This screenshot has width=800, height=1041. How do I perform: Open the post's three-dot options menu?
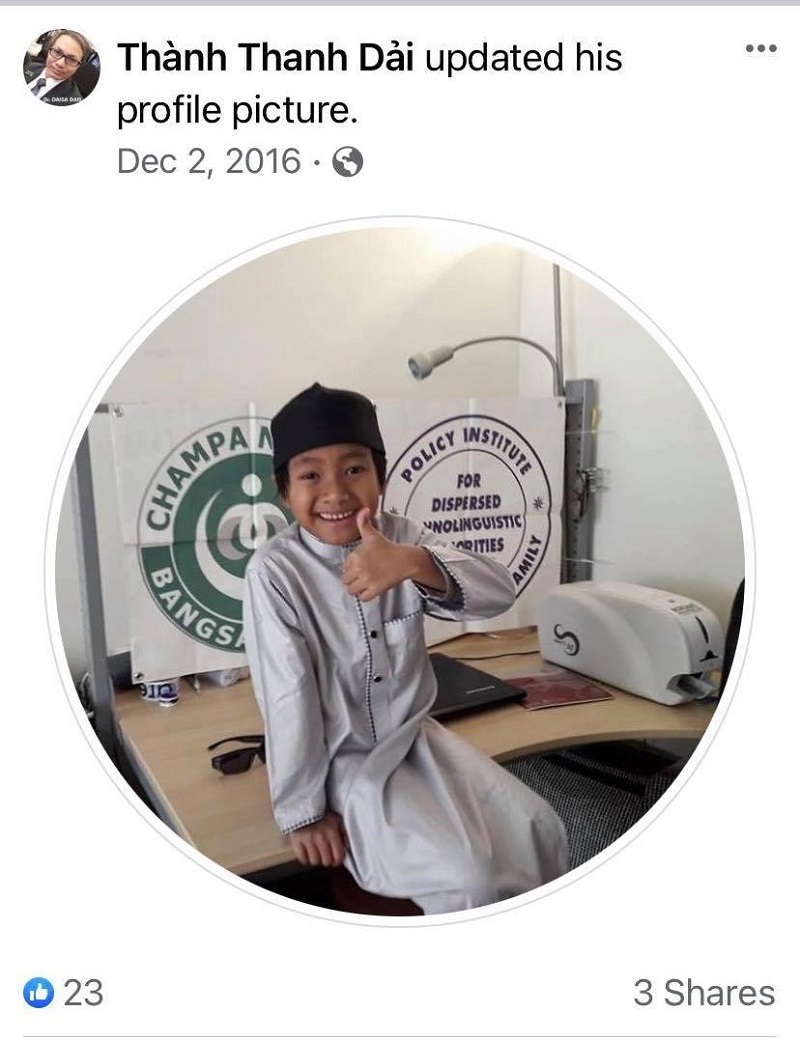click(761, 48)
